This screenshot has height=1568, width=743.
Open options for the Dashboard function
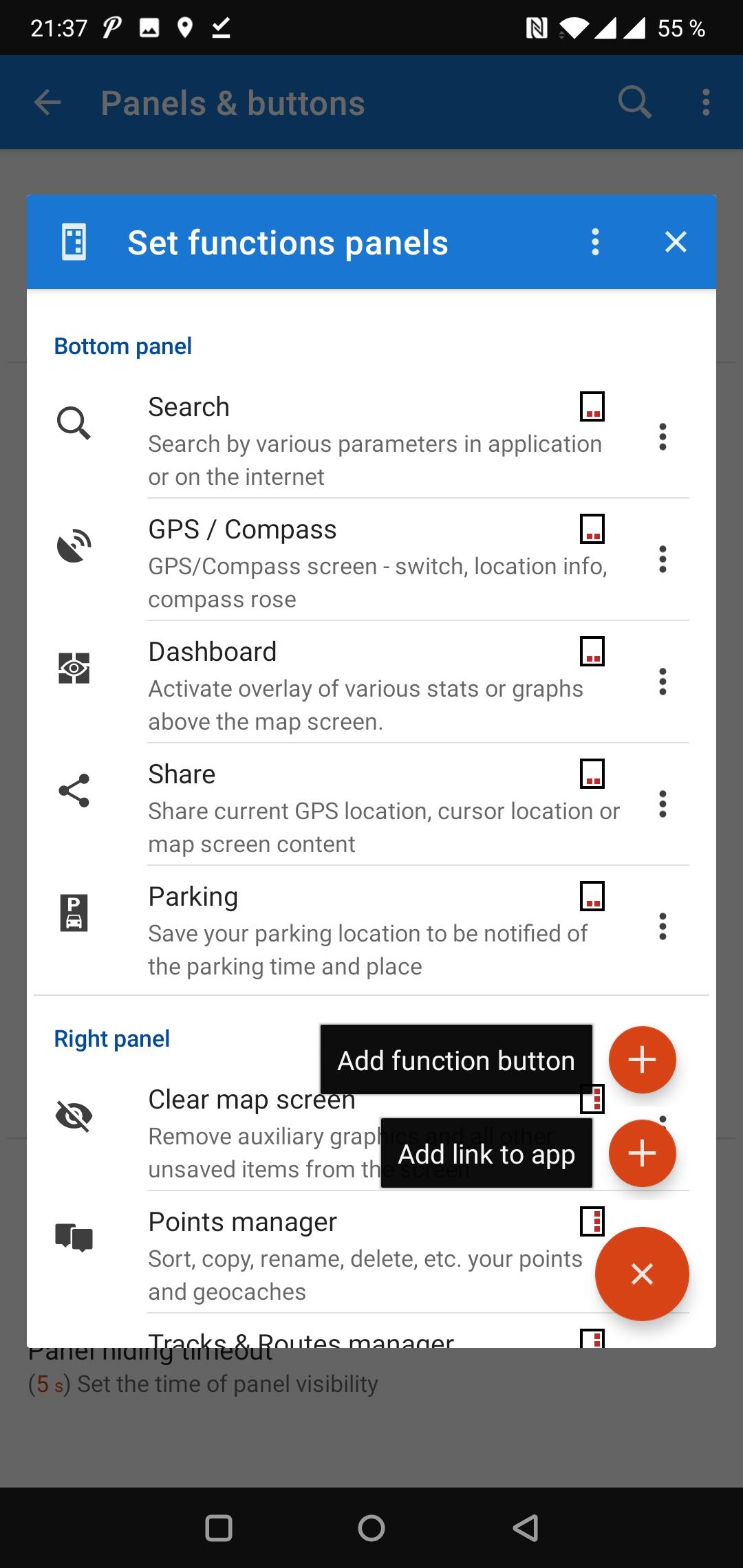(x=663, y=682)
